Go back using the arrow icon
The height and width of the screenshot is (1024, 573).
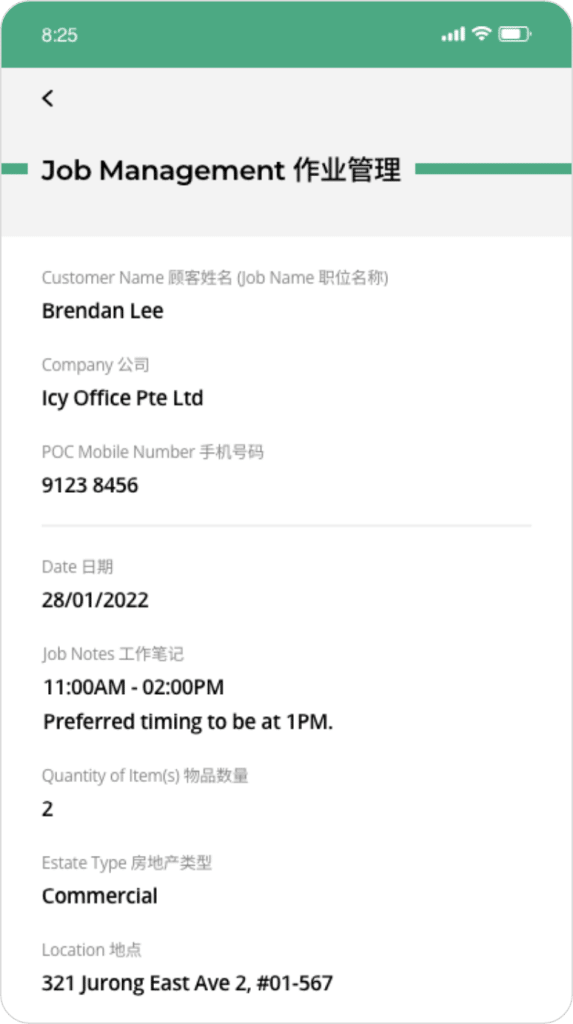click(x=48, y=98)
